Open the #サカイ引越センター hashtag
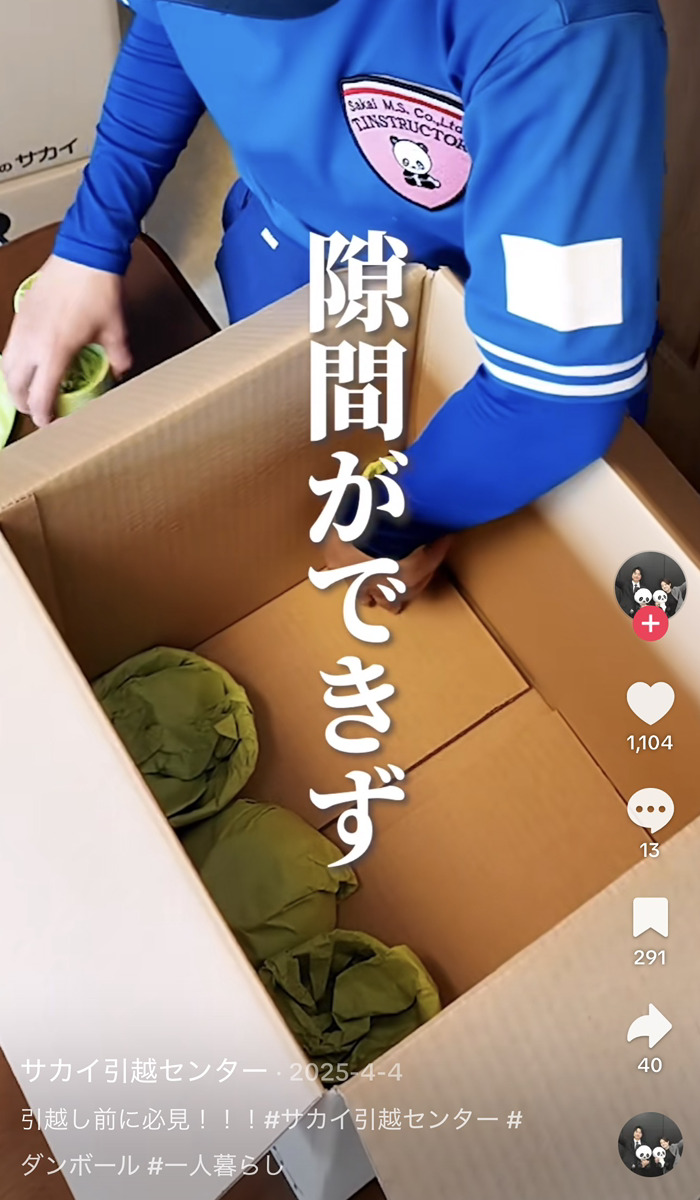The height and width of the screenshot is (1200, 700). click(x=394, y=1120)
